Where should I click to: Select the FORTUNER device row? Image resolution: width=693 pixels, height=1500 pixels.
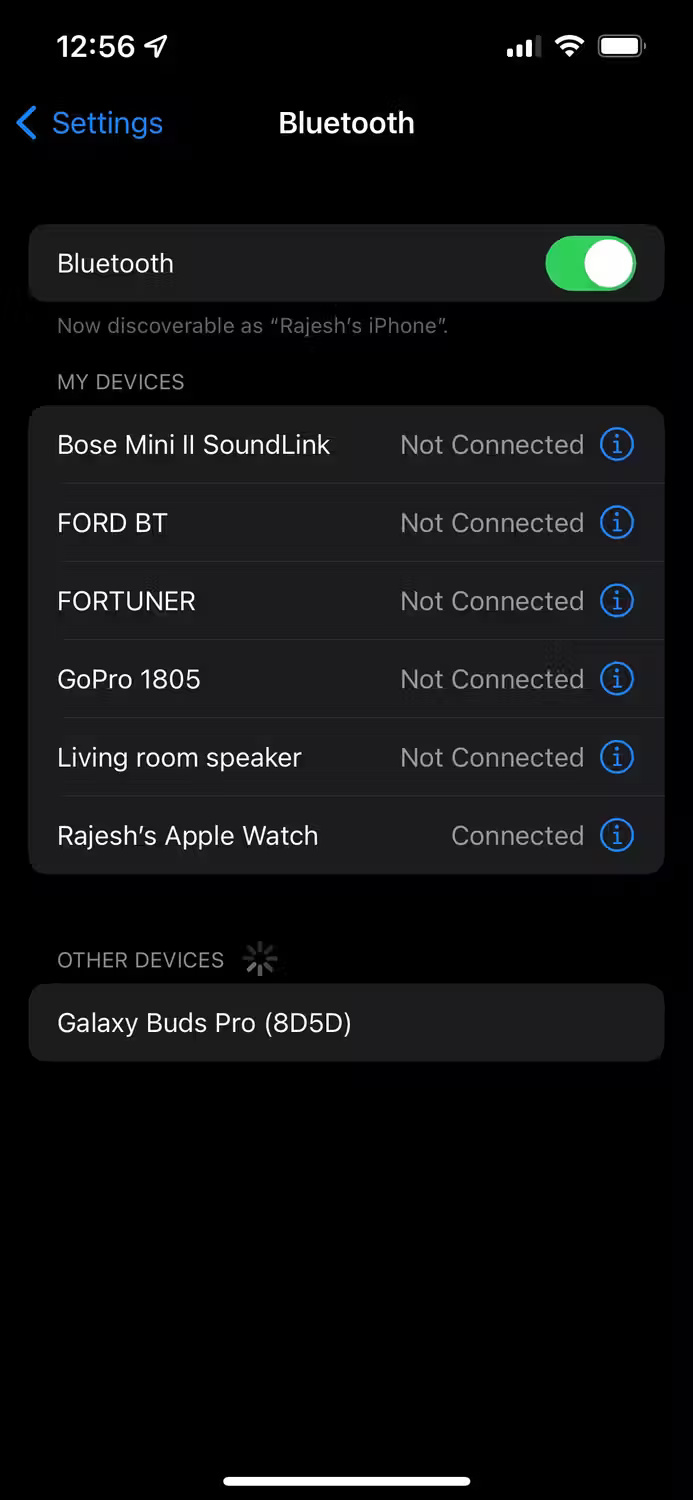pos(346,601)
